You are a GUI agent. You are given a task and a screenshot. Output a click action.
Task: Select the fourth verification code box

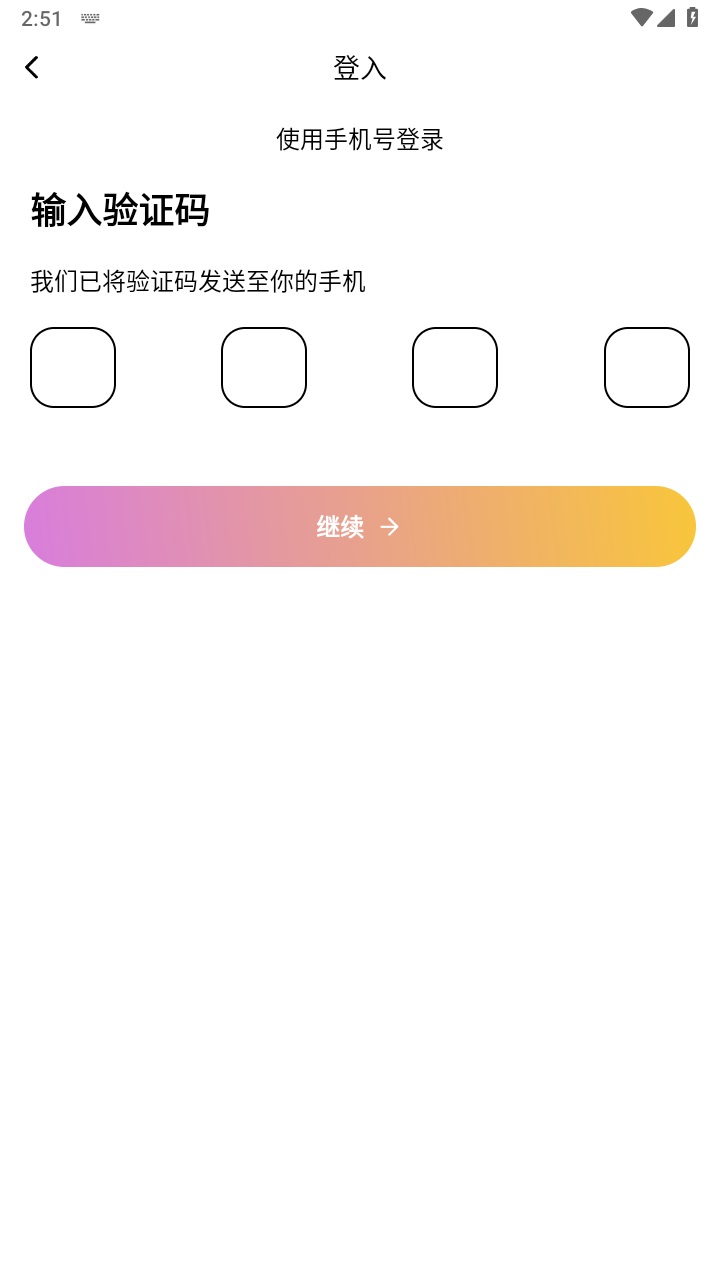click(x=647, y=367)
